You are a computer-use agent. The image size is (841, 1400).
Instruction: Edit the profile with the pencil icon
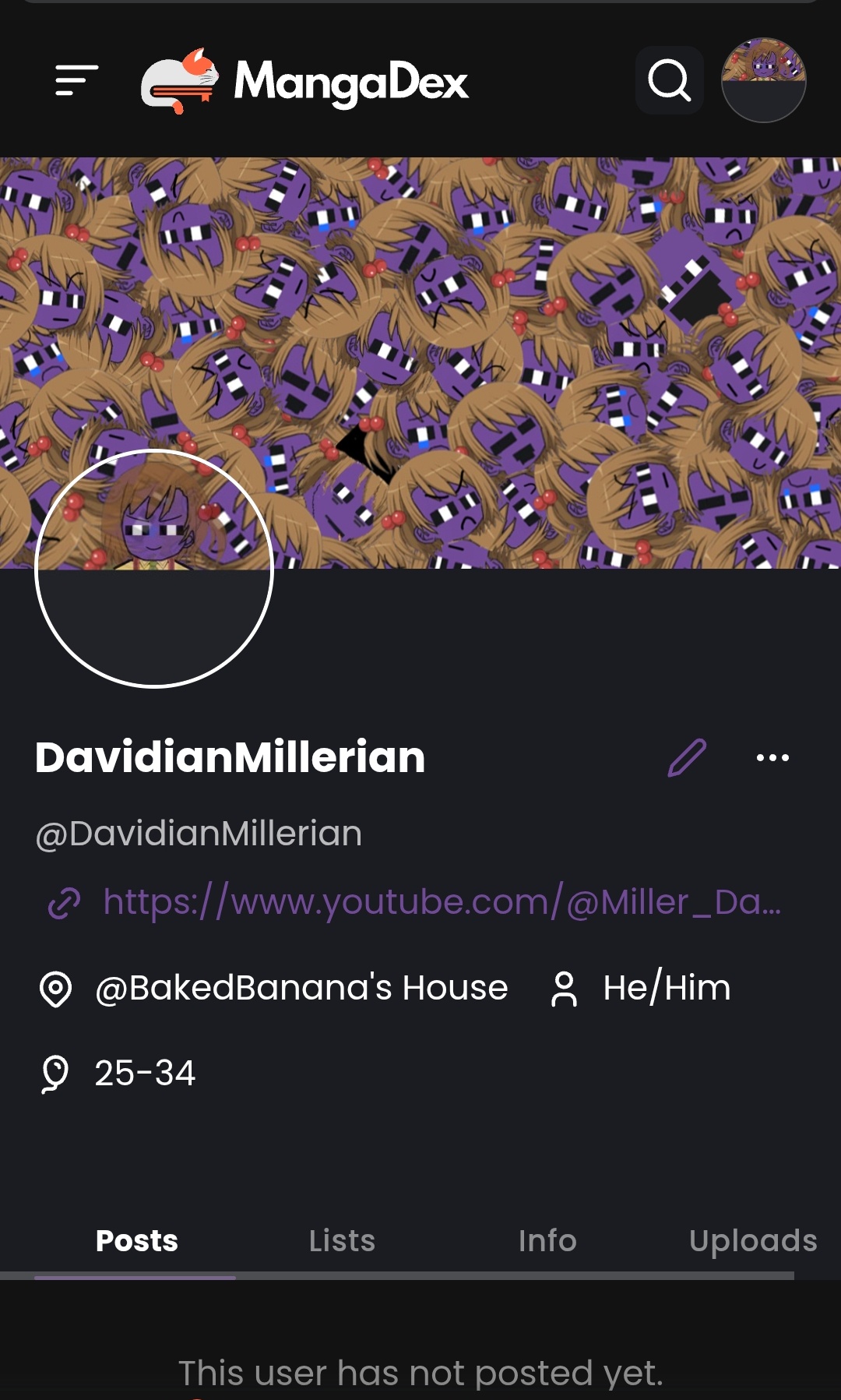tap(687, 757)
